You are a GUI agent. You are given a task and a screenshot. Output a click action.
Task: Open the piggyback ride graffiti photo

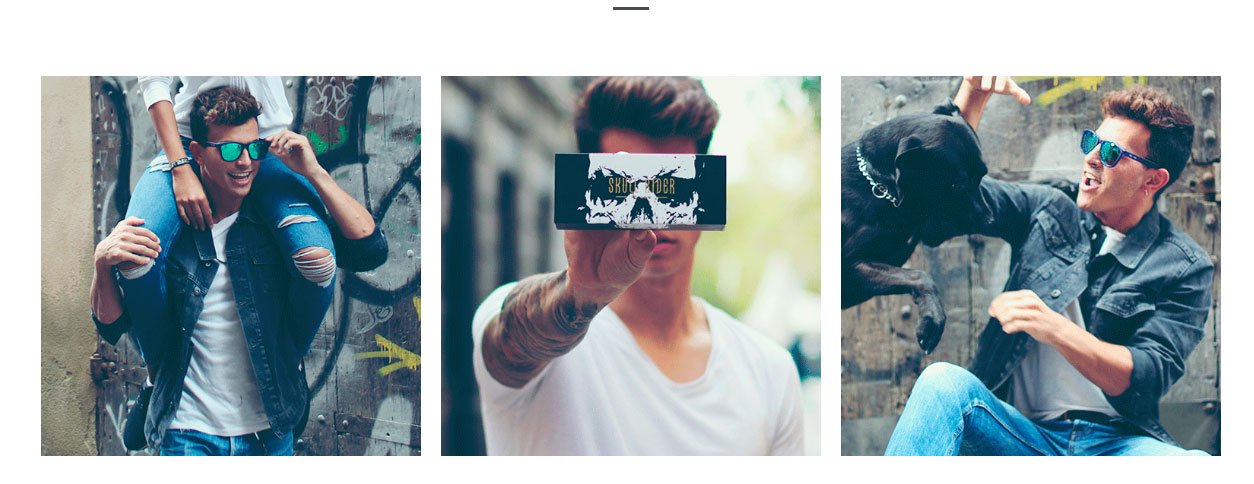point(230,266)
